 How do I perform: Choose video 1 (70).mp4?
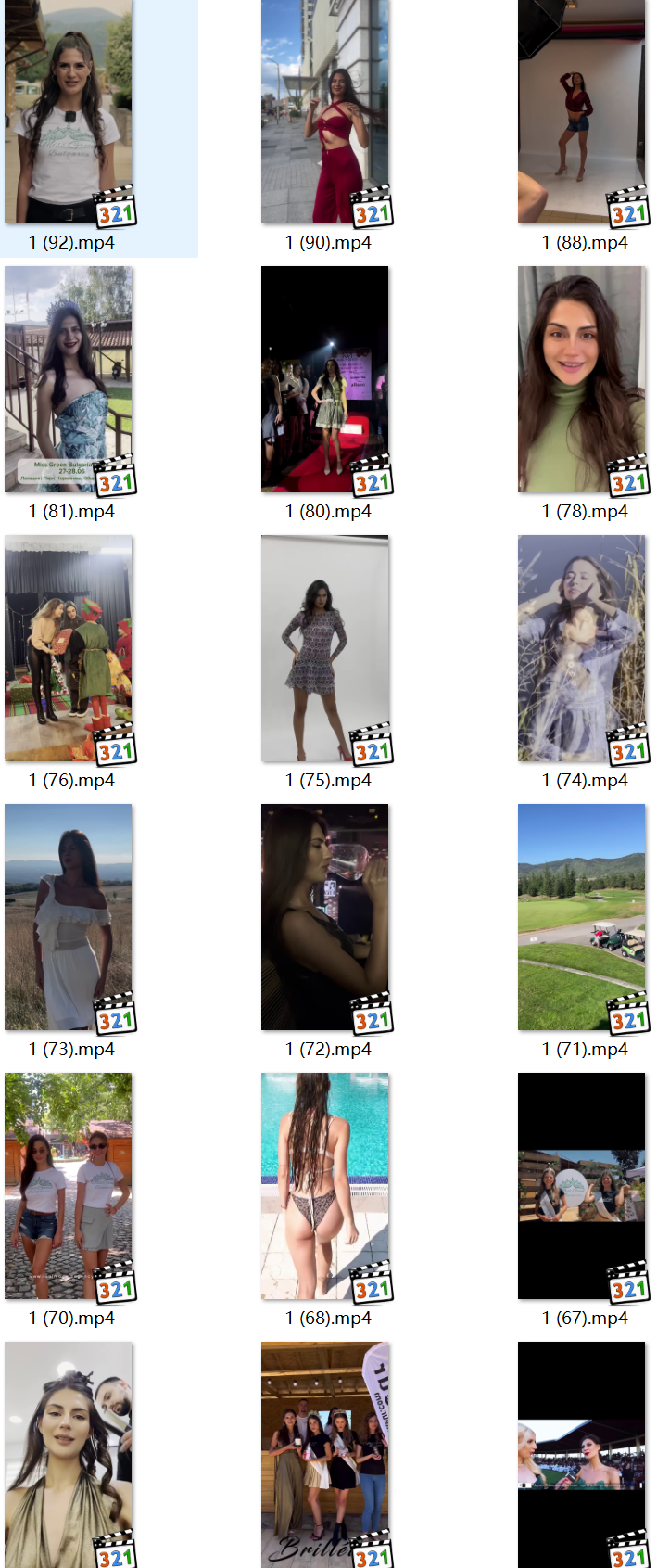click(69, 1186)
